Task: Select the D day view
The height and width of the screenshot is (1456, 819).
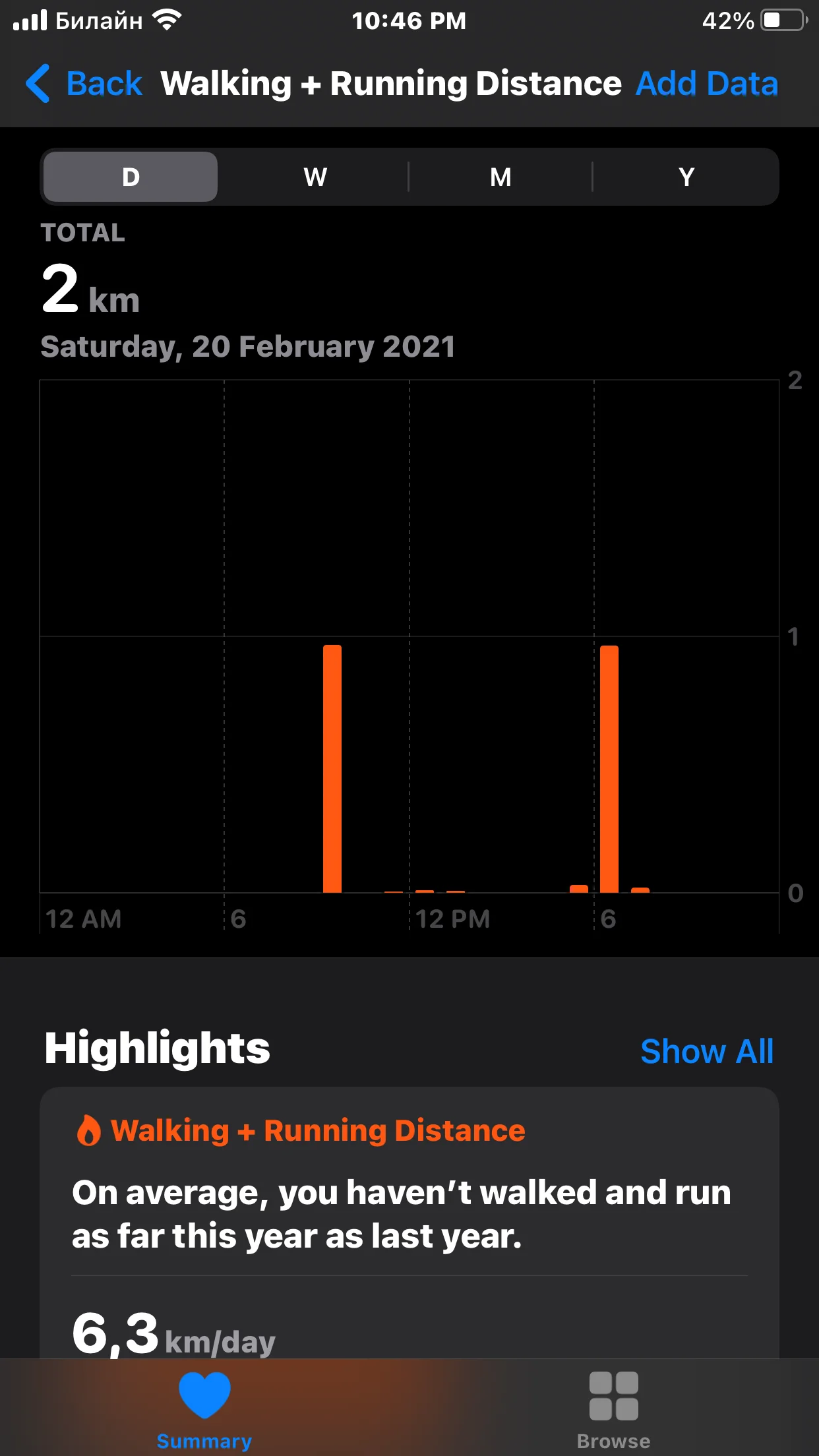Action: pos(131,177)
